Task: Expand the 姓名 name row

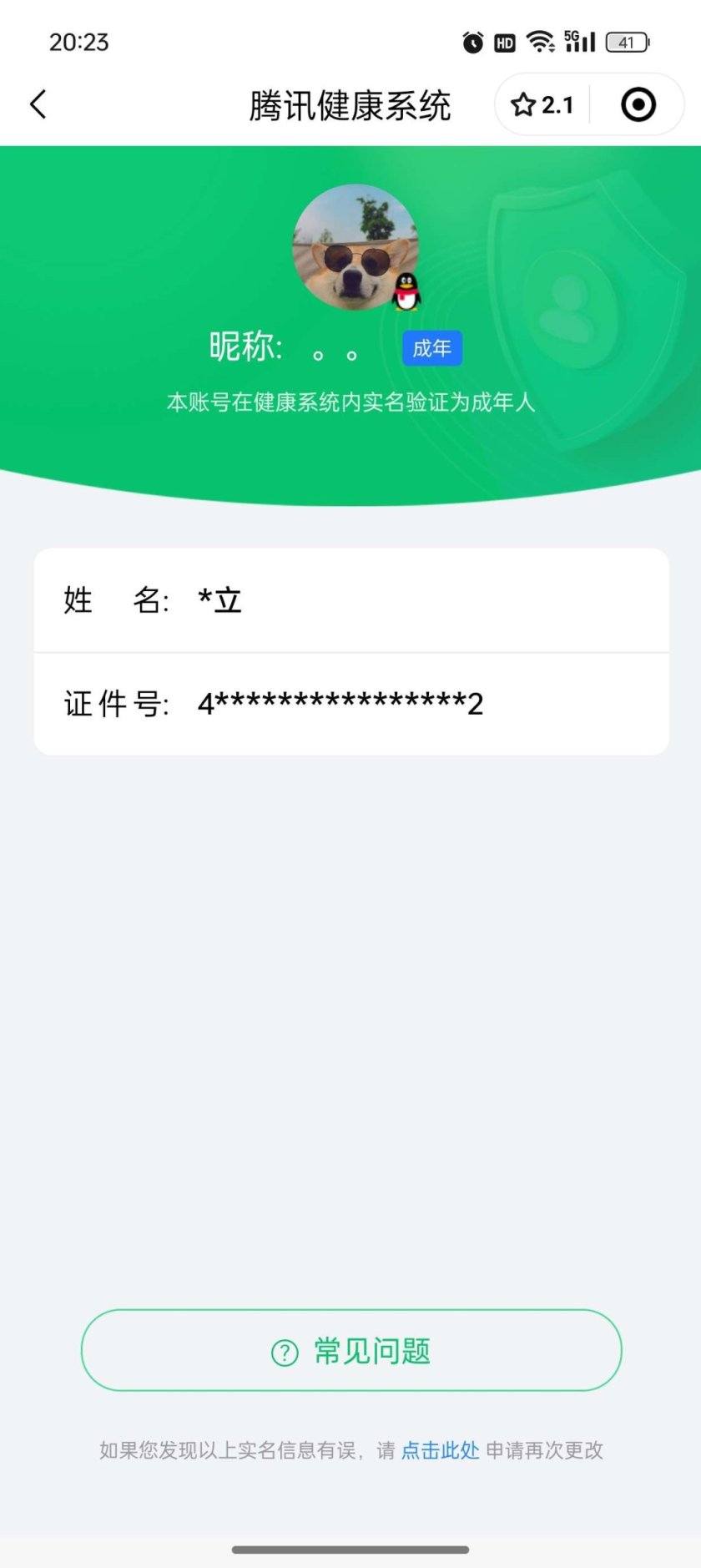Action: click(350, 600)
